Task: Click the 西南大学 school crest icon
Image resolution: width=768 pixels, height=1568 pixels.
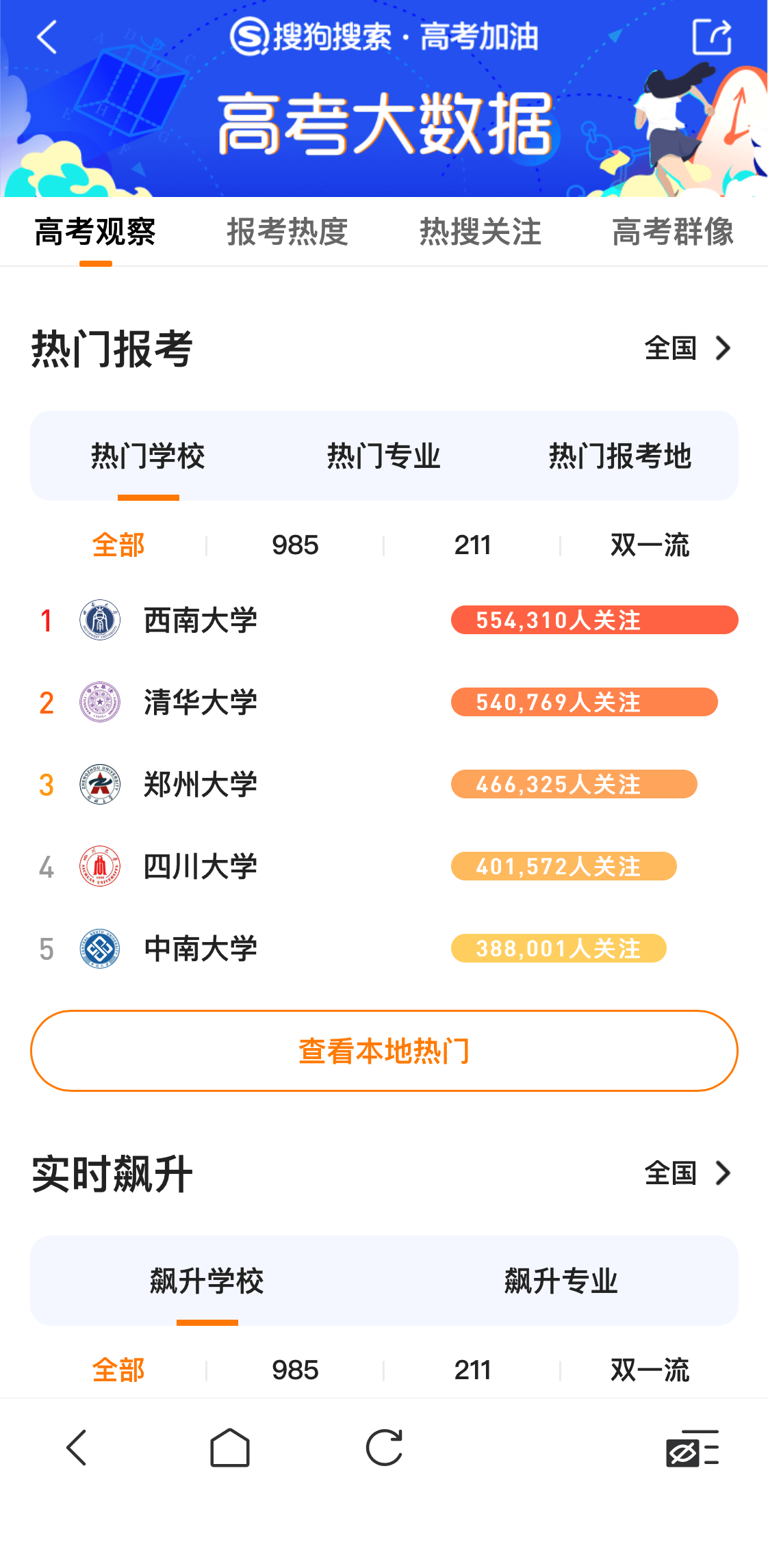Action: [99, 620]
